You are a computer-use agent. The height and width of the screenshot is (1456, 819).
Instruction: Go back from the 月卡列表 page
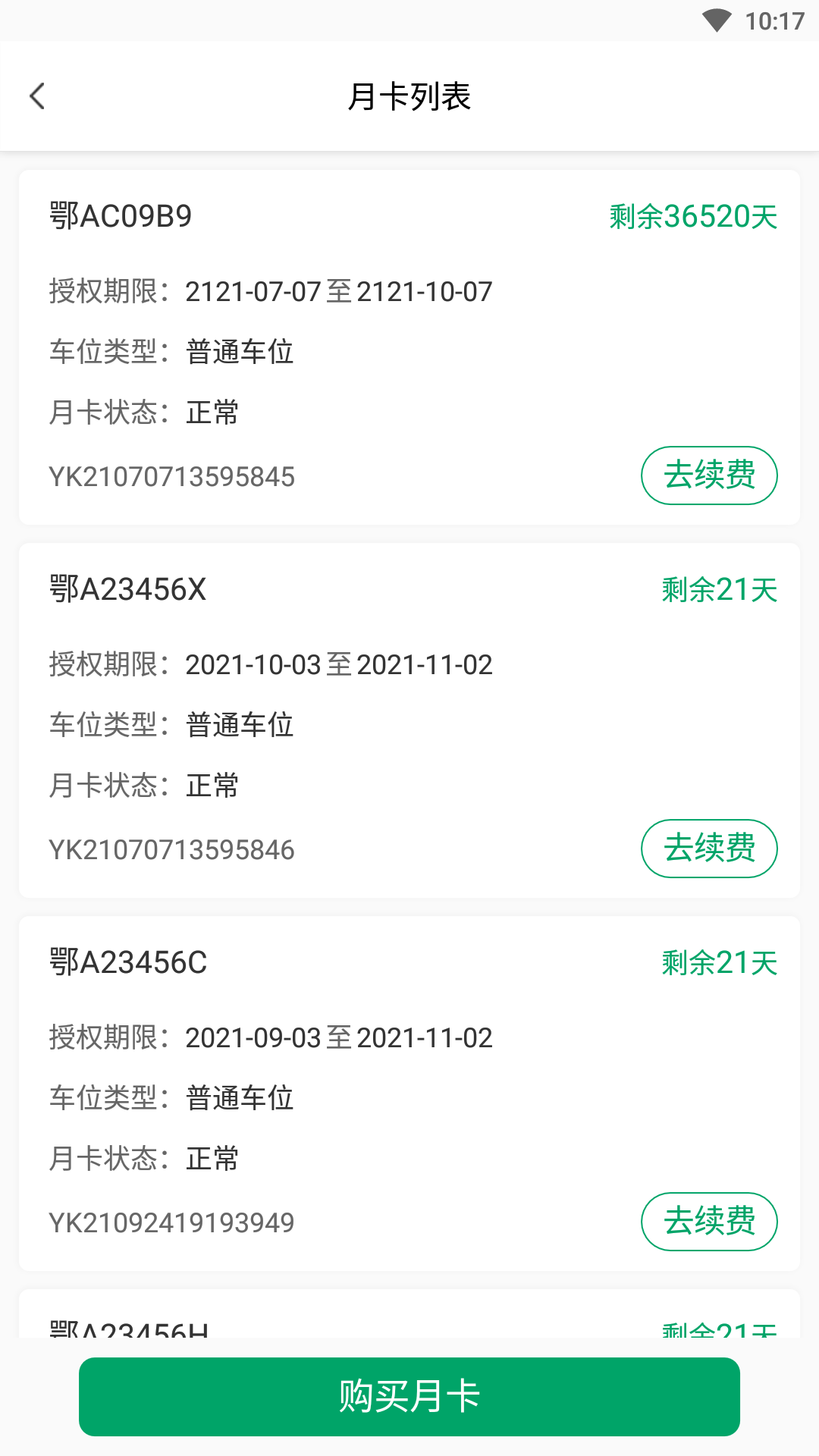point(37,96)
